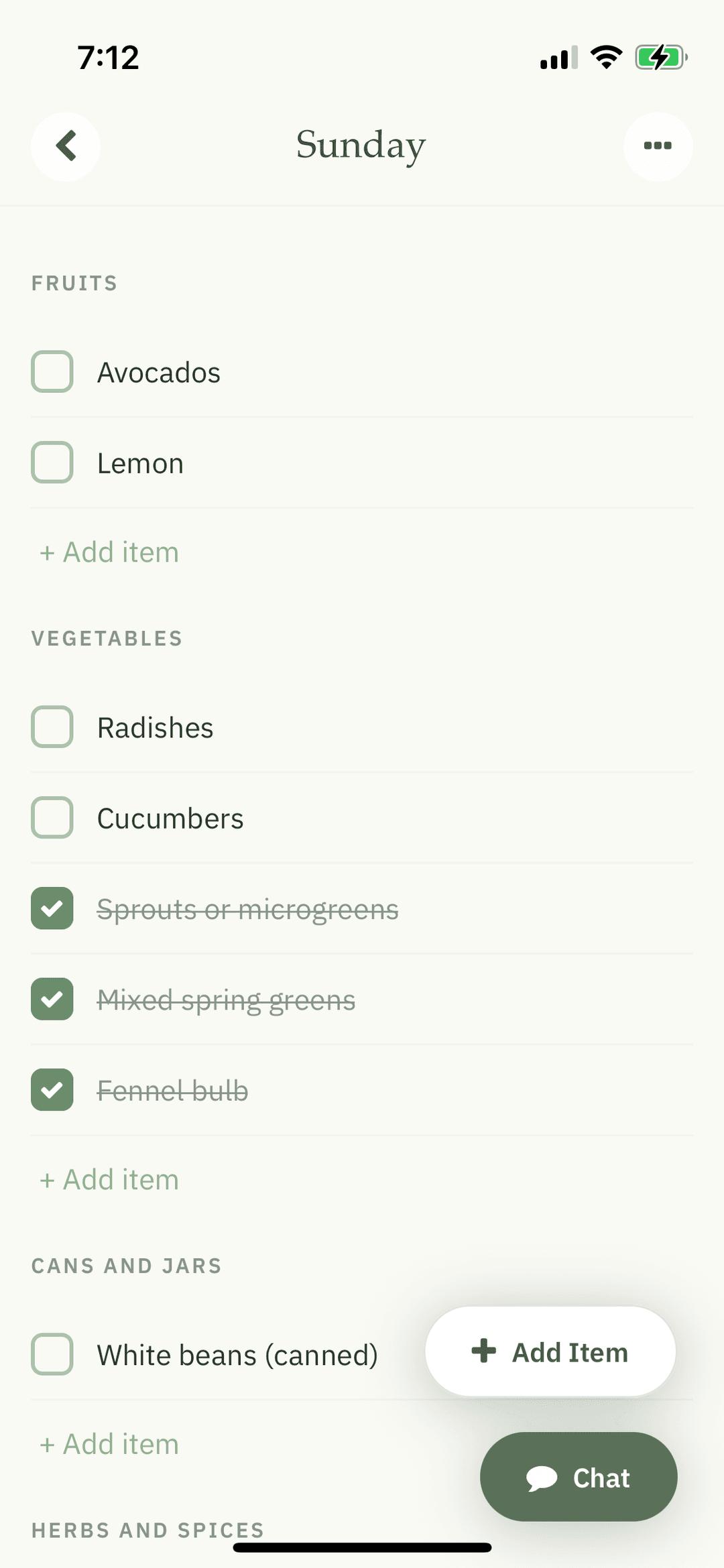Select the Herbs and Spices section header
The width and height of the screenshot is (724, 1568).
147,1530
